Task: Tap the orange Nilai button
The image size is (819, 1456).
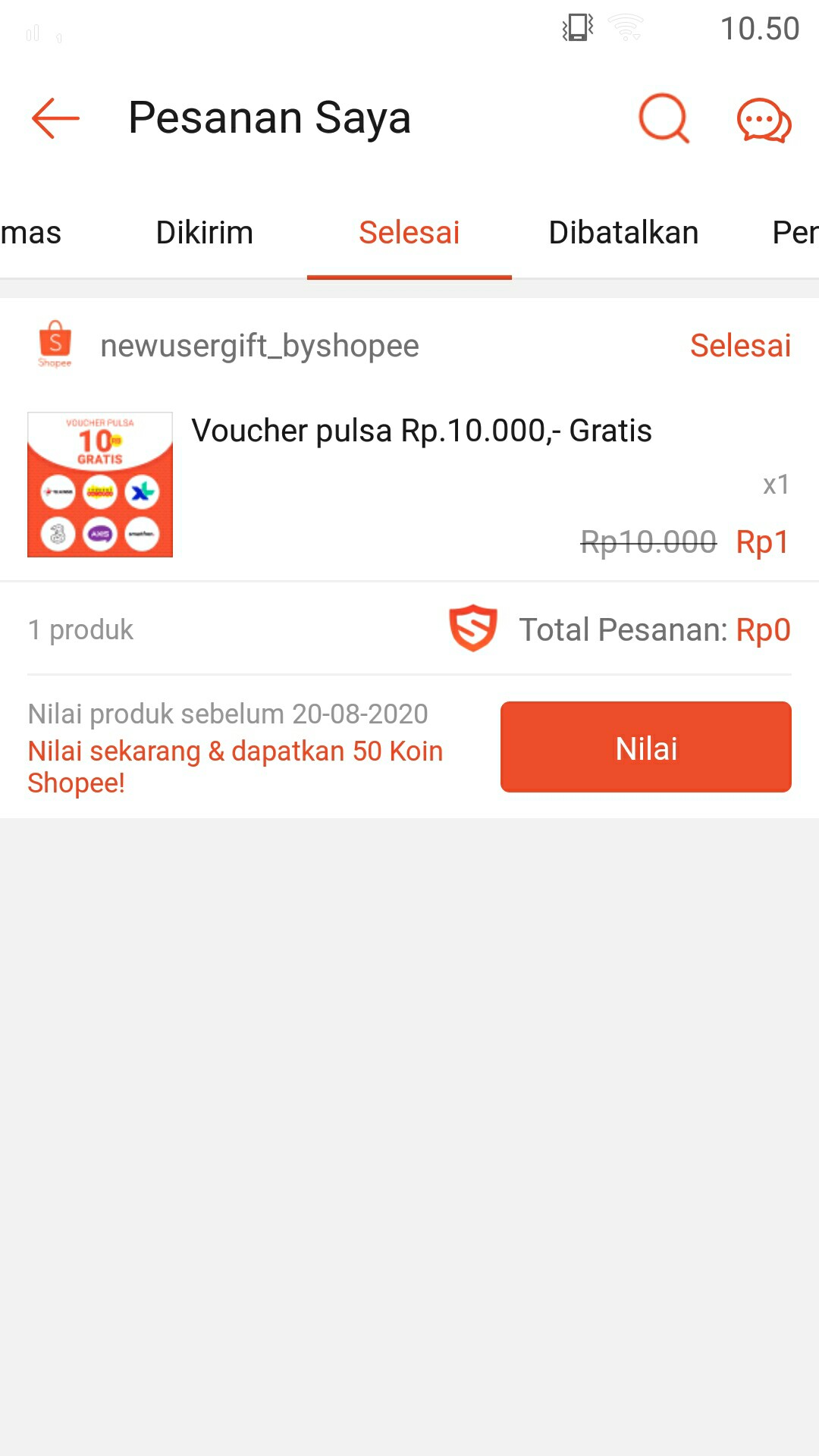Action: coord(645,748)
